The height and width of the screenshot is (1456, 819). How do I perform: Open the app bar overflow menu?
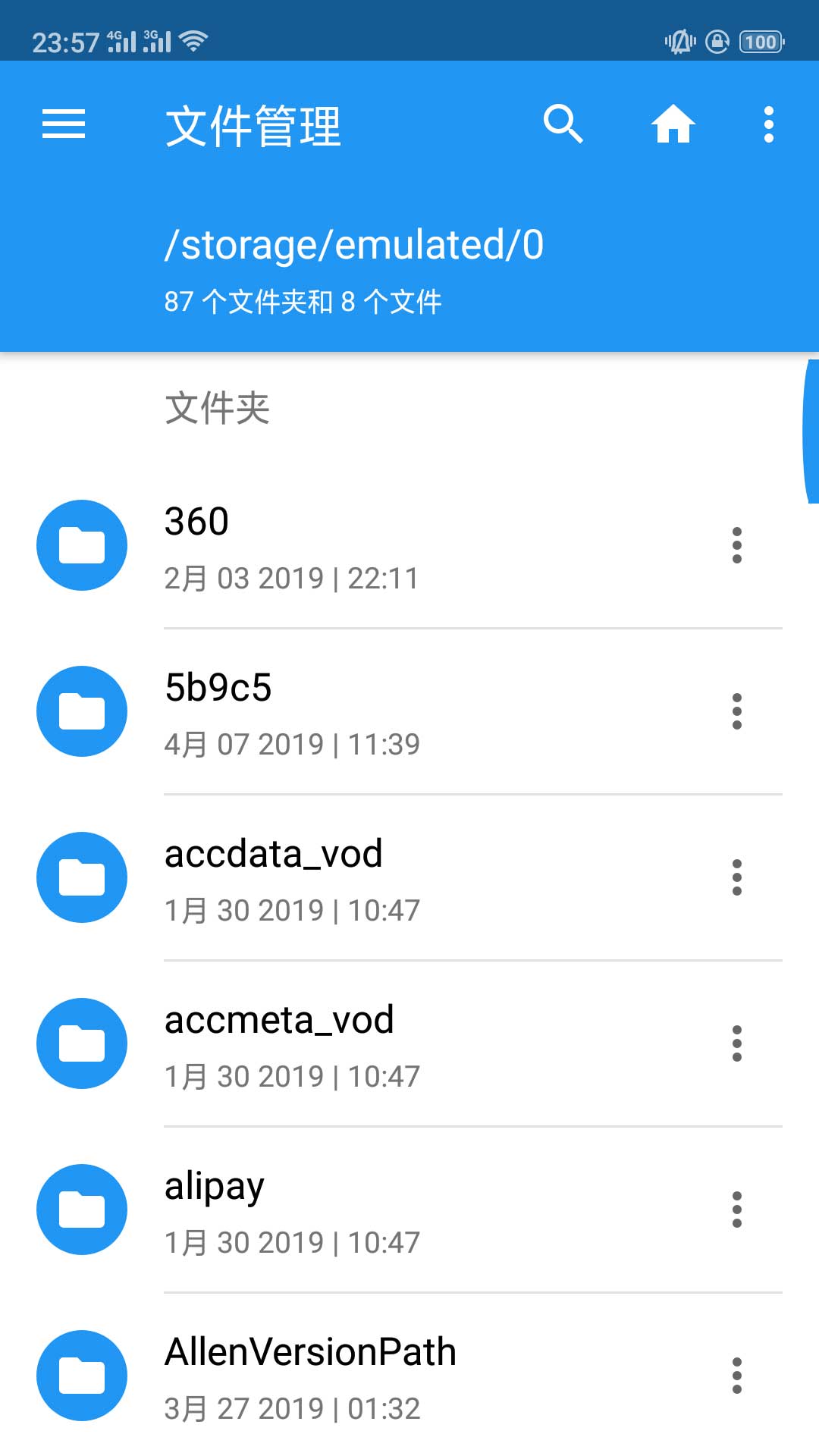click(x=768, y=124)
